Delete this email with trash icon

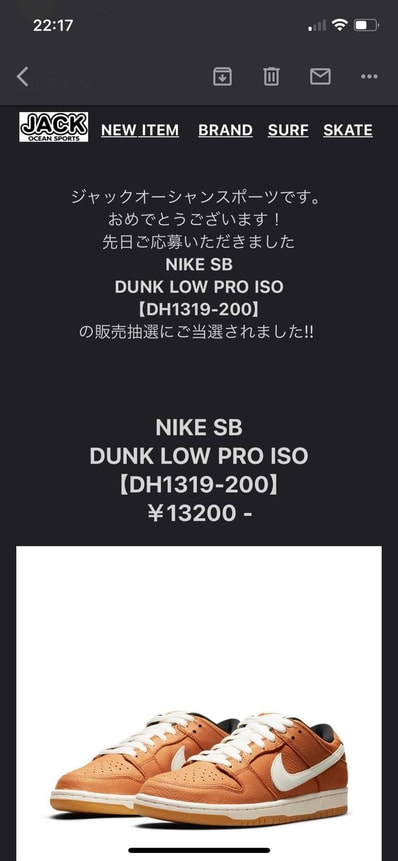(x=271, y=76)
